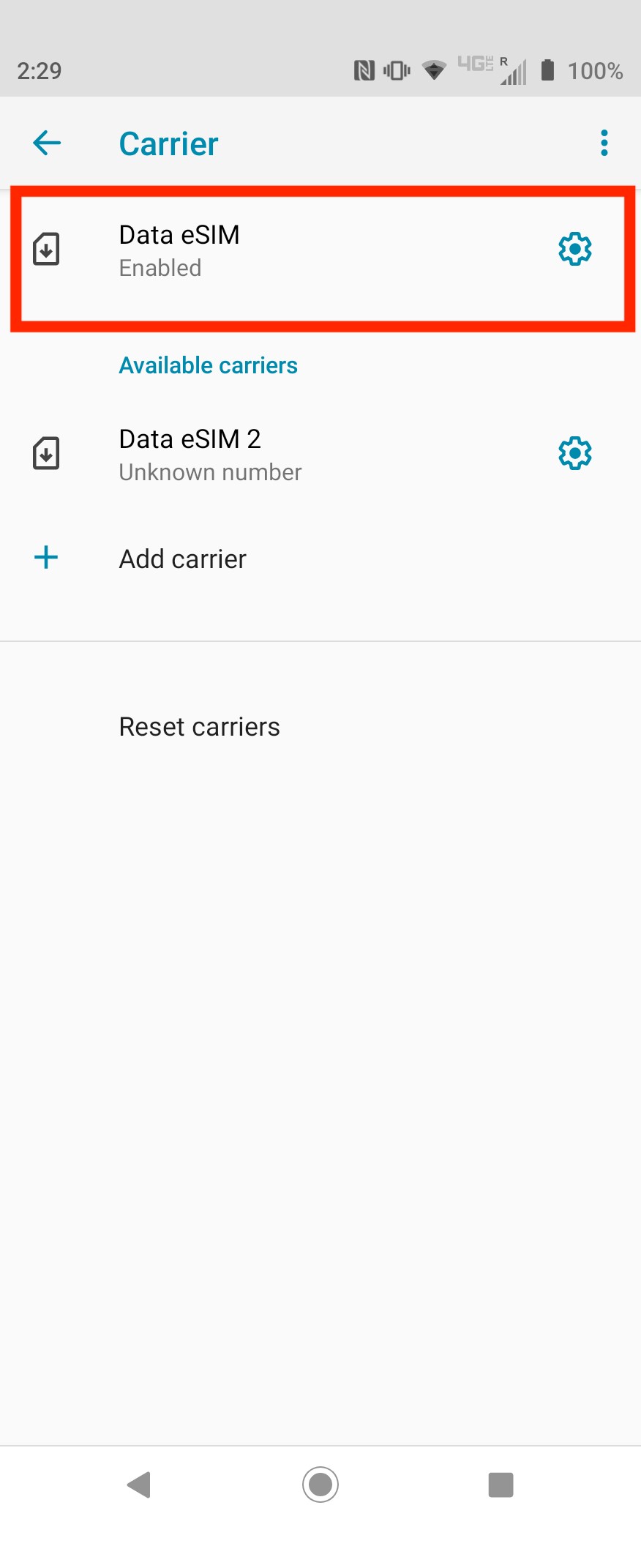This screenshot has height=1568, width=641.
Task: Go to the home screen
Action: pos(320,1485)
